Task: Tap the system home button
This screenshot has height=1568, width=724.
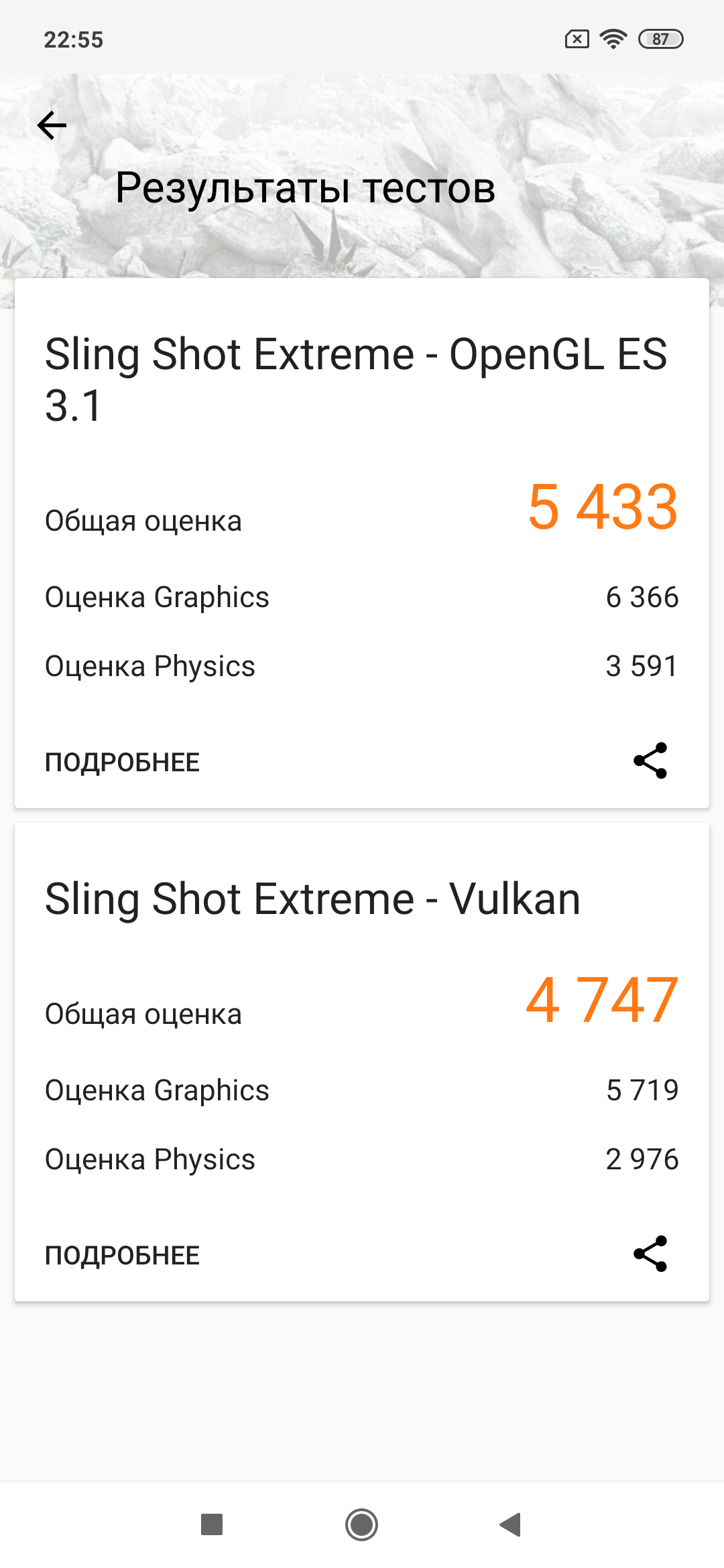Action: click(361, 1524)
